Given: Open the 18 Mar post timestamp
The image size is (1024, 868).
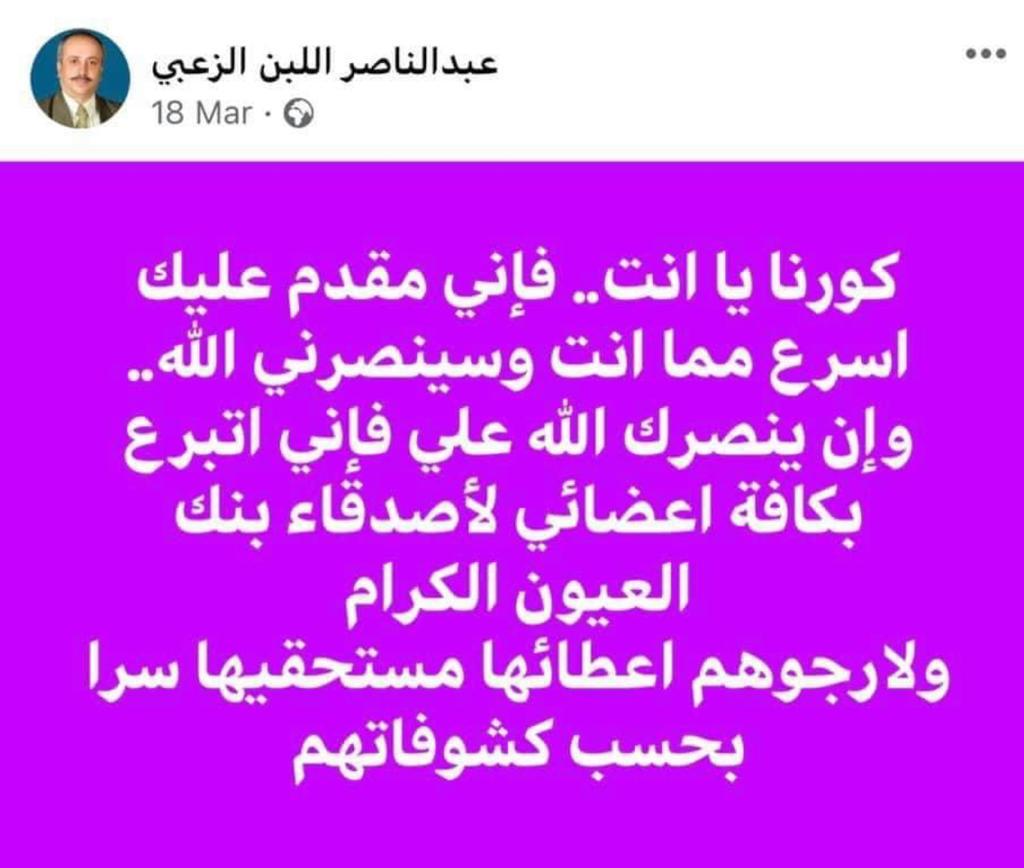Looking at the screenshot, I should click(x=201, y=113).
